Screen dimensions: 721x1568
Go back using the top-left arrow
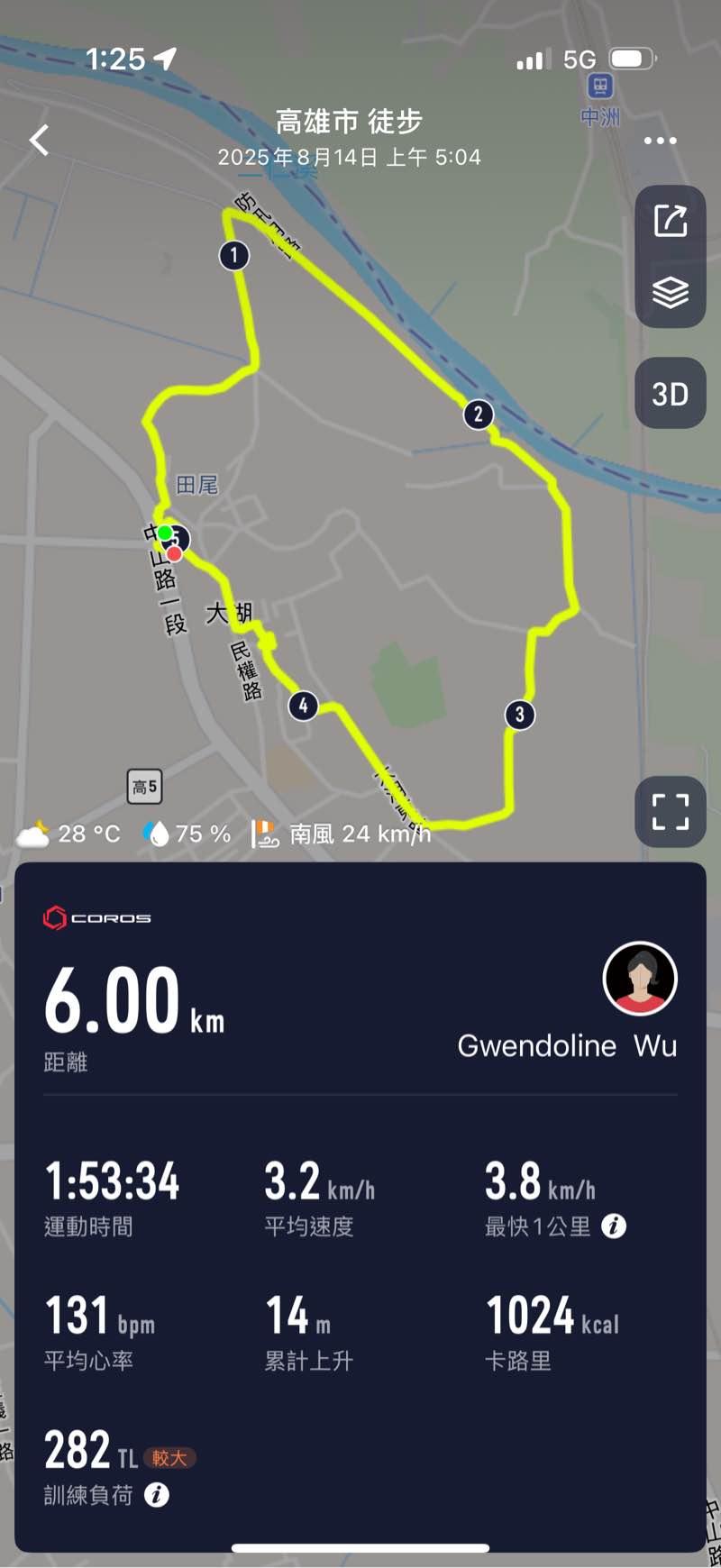39,141
